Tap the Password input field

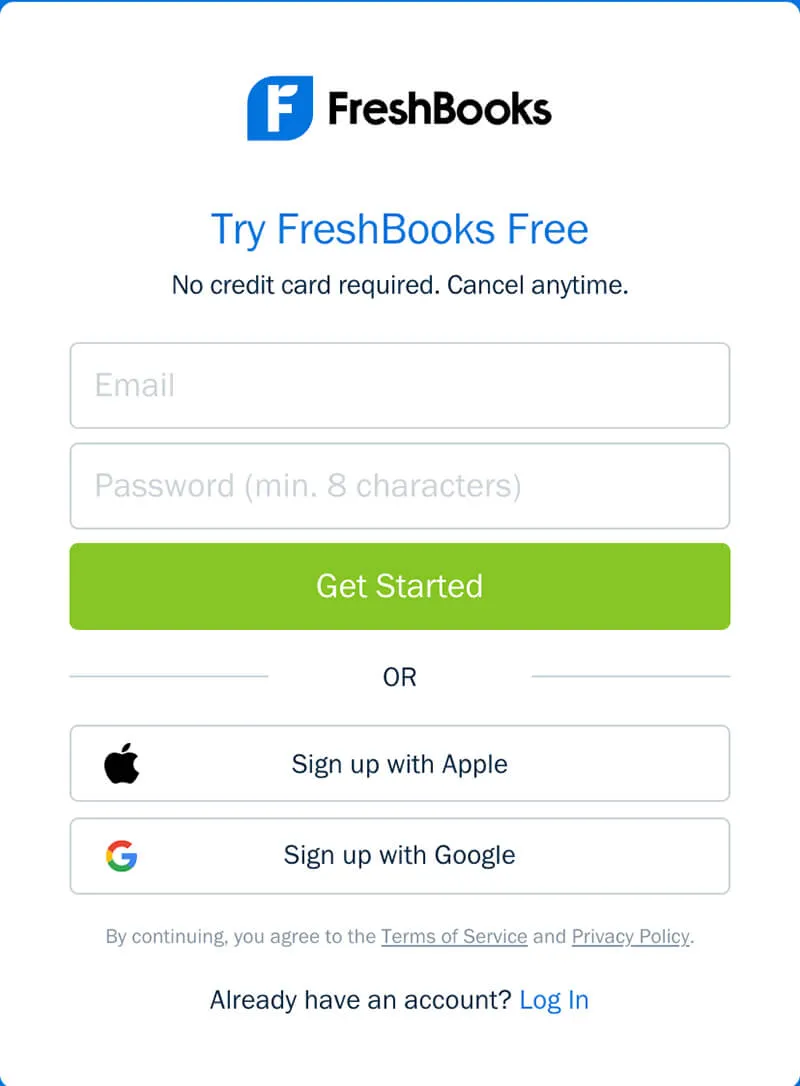coord(399,486)
